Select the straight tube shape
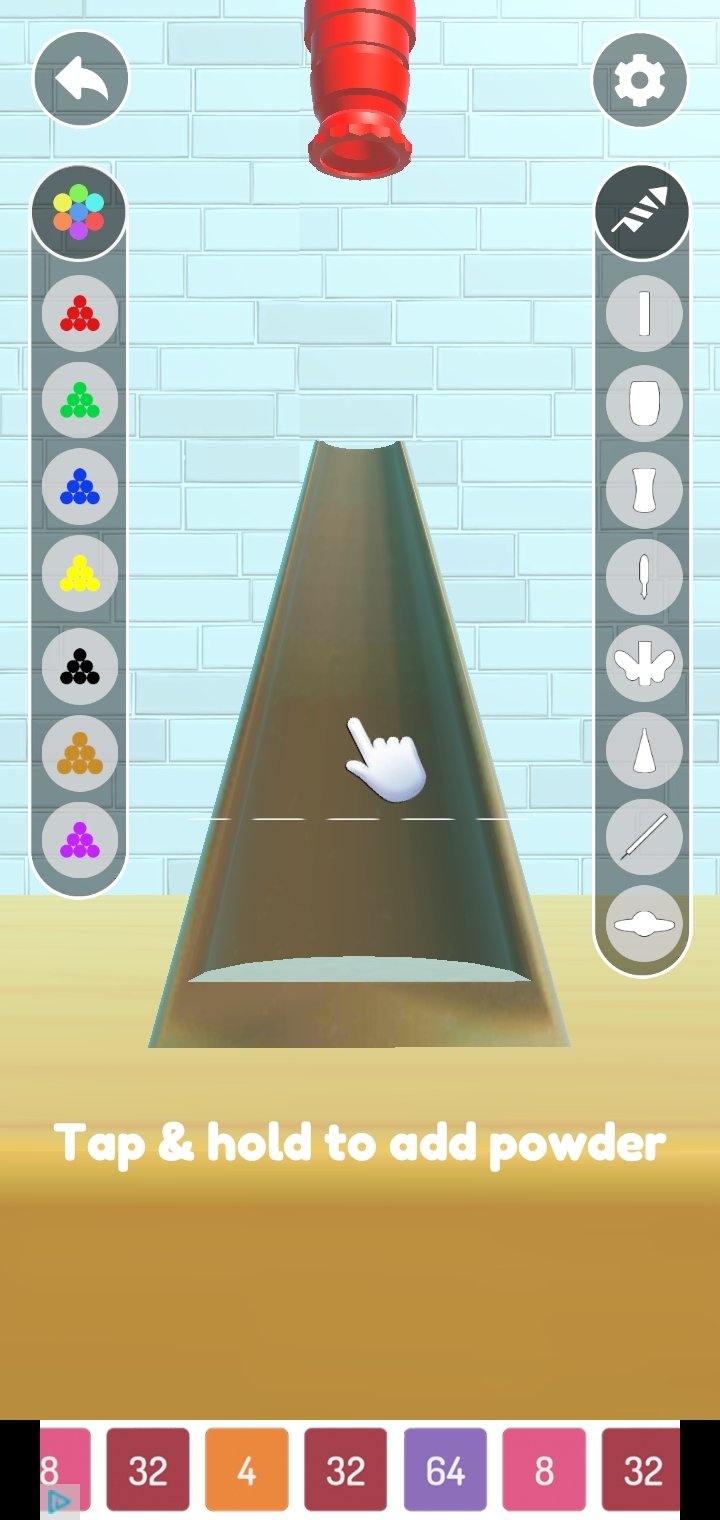The image size is (720, 1520). click(644, 313)
